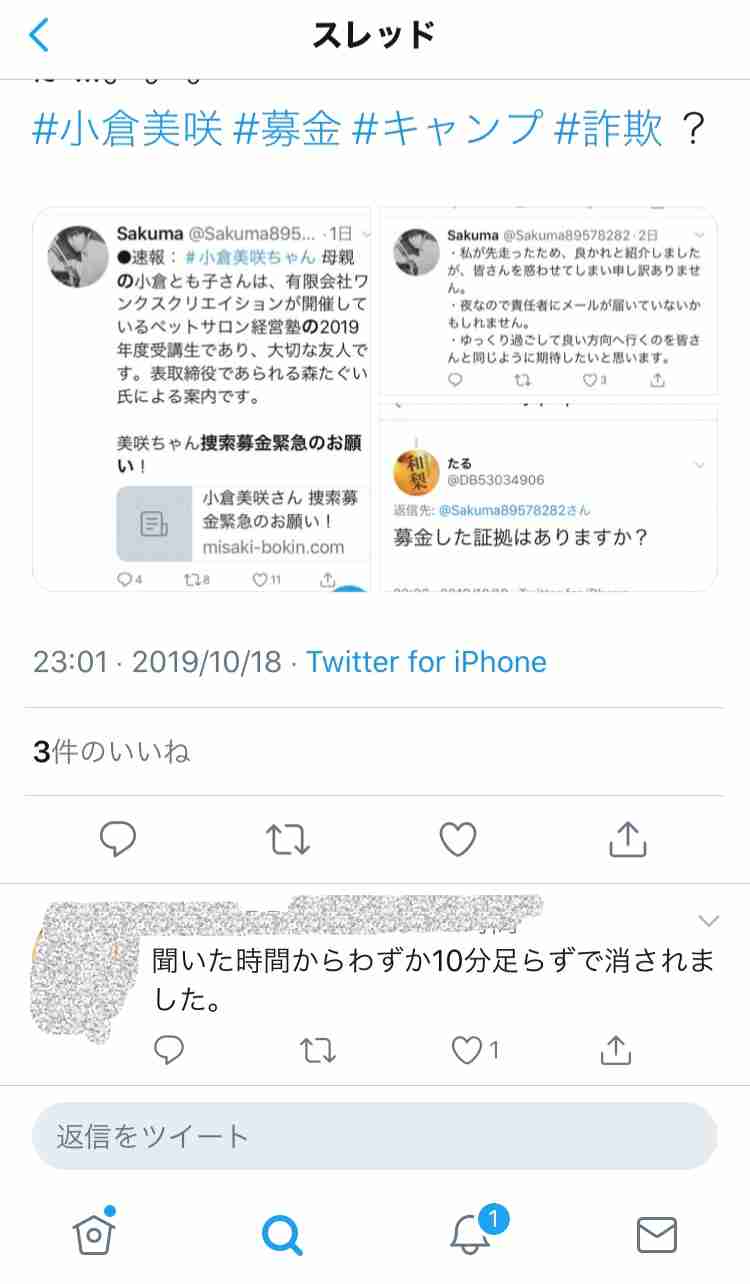The width and height of the screenshot is (750, 1284).
Task: View the 3件のいいね likes list
Action: pyautogui.click(x=112, y=752)
